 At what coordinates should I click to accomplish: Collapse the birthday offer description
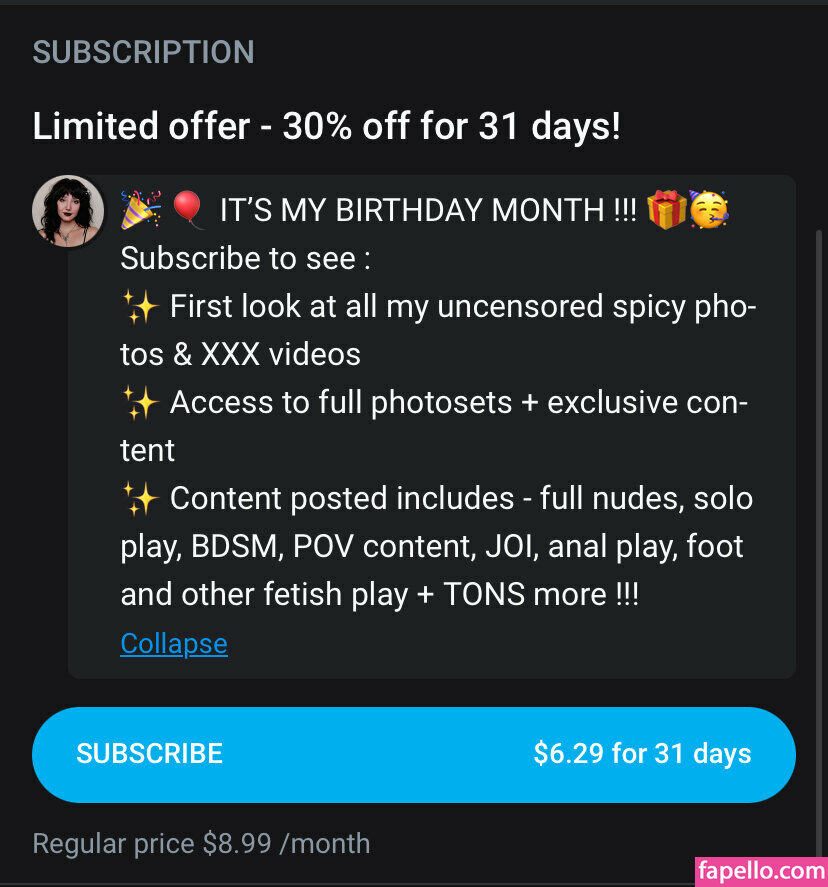[174, 643]
